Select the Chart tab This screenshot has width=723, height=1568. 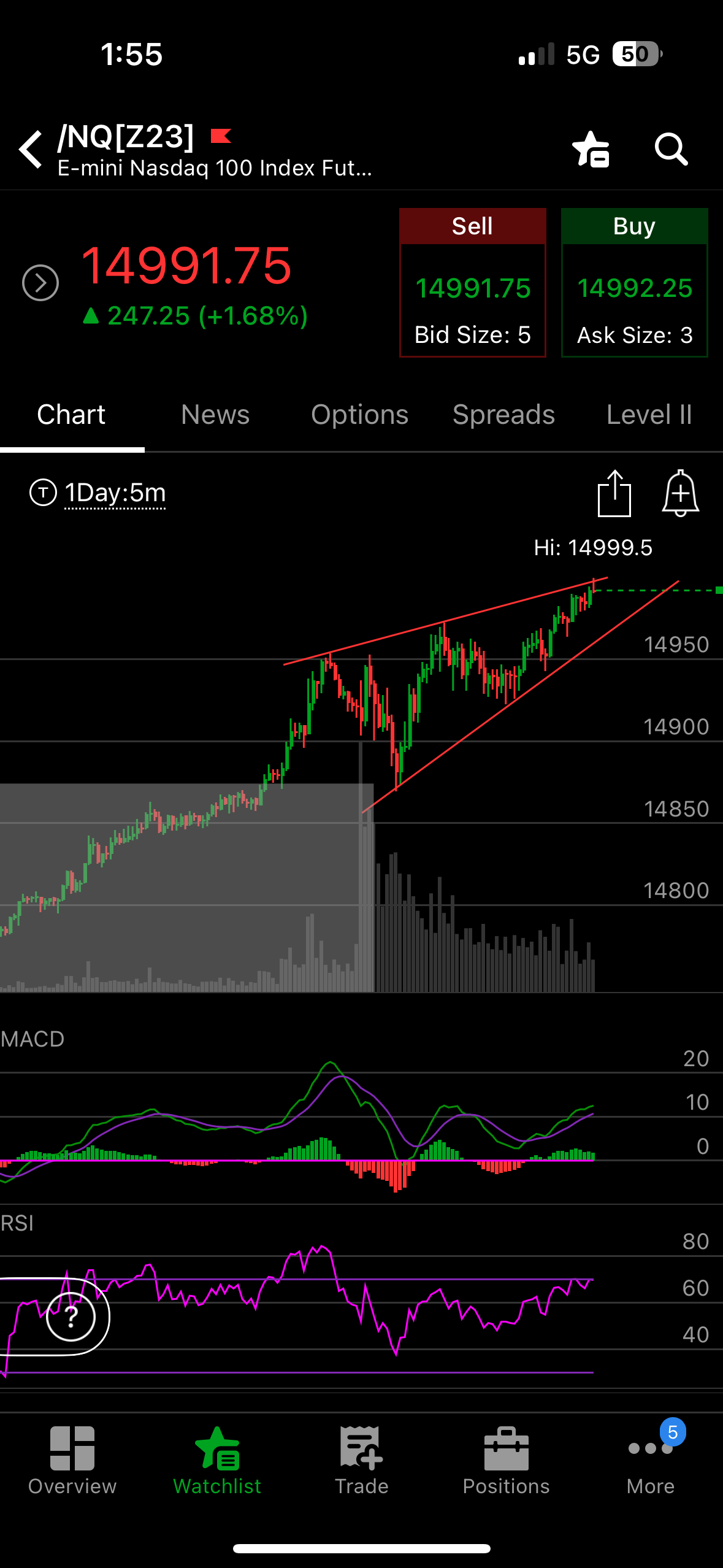click(x=71, y=415)
